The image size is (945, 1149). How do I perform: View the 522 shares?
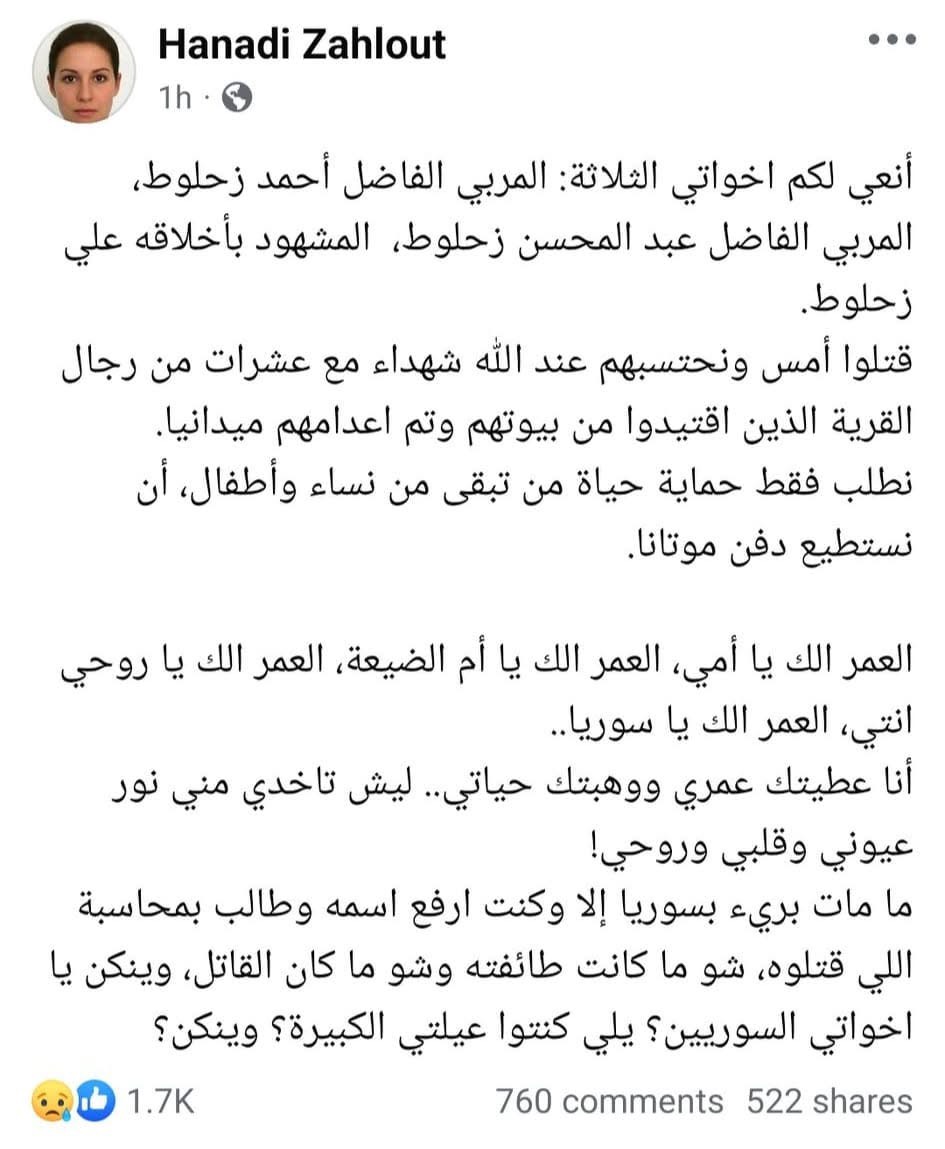(829, 1102)
